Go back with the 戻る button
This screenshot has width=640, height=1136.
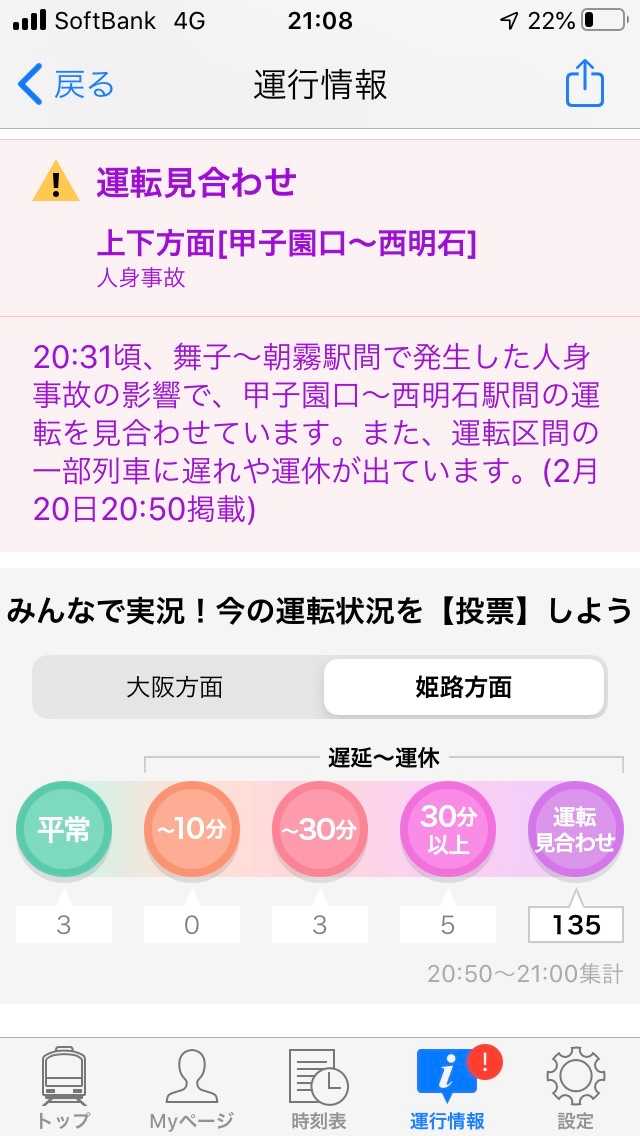(x=66, y=85)
